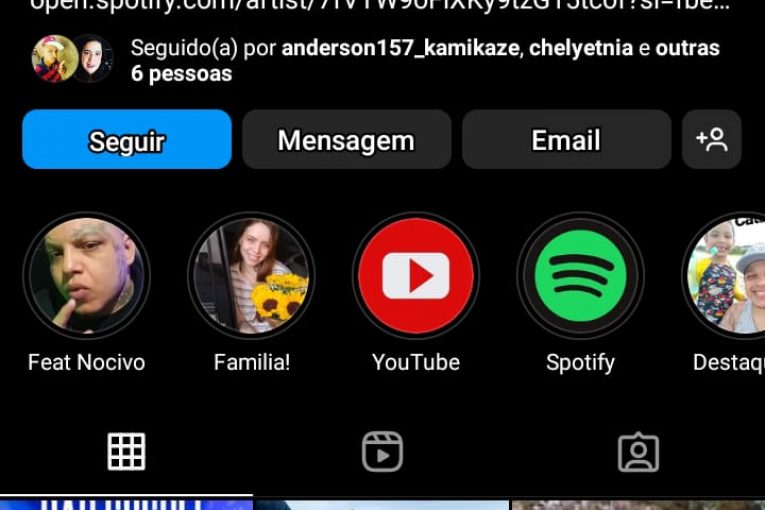765x510 pixels.
Task: Open Mensagem to send a direct message
Action: click(346, 140)
